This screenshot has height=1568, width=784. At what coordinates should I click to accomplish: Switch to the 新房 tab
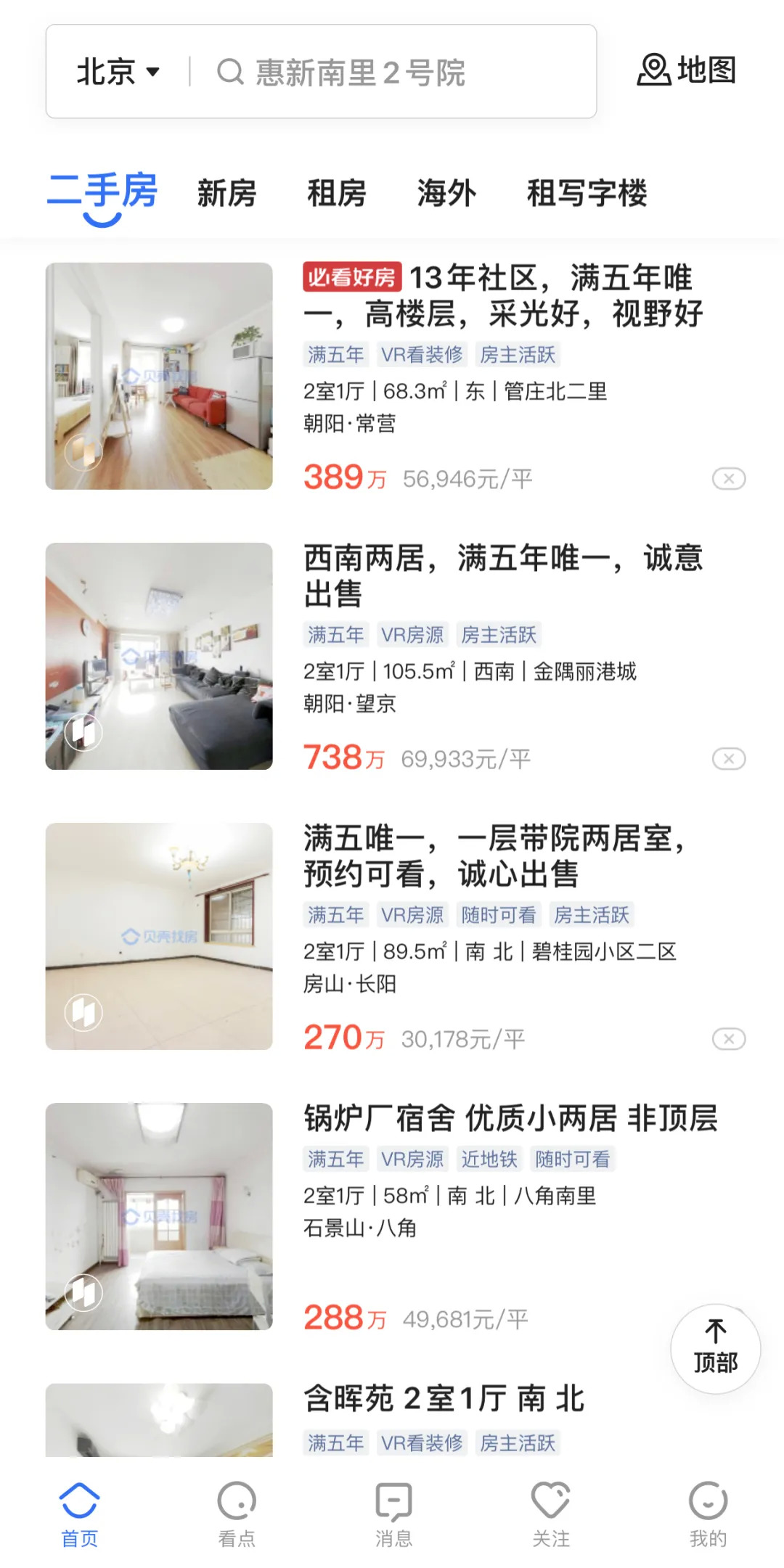(x=226, y=194)
